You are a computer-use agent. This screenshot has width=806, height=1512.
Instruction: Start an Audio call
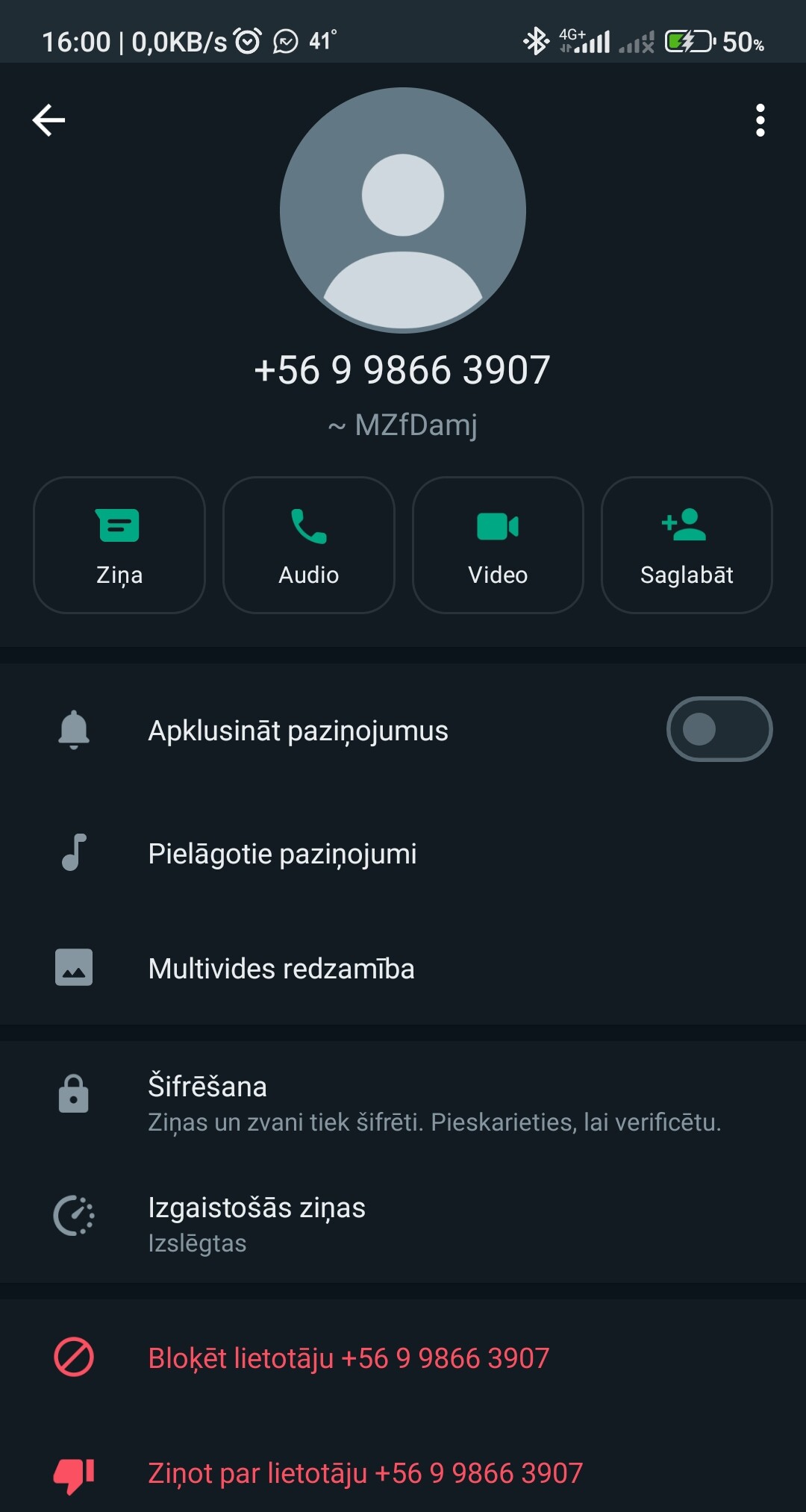(308, 545)
